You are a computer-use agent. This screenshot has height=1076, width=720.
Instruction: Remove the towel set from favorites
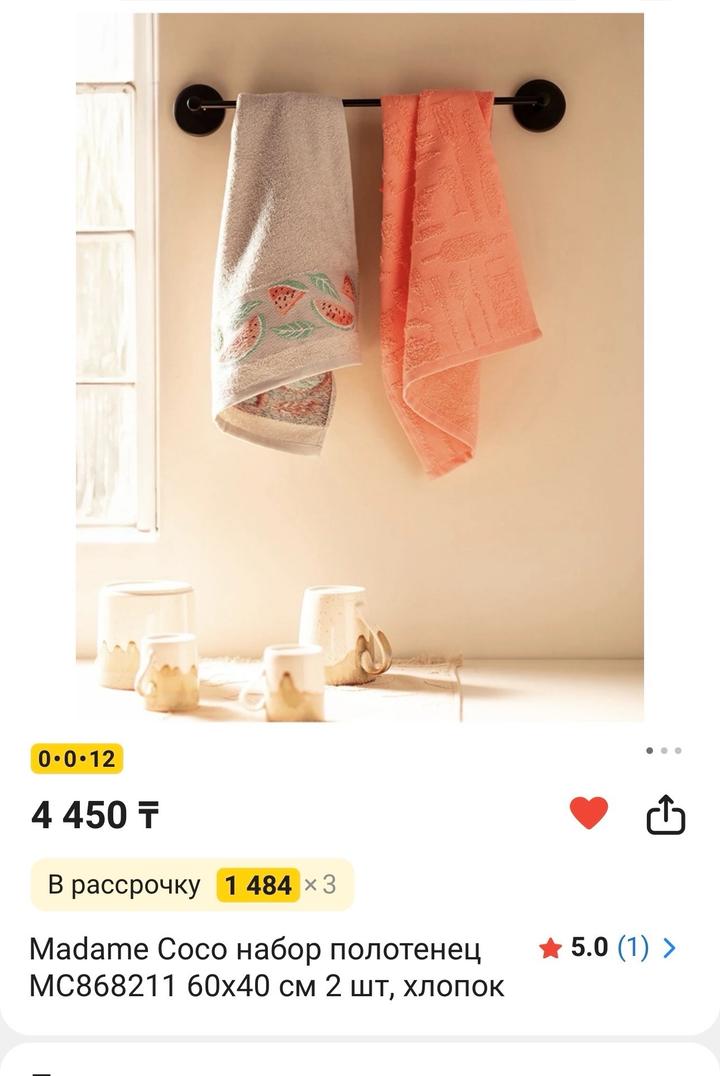coord(588,813)
